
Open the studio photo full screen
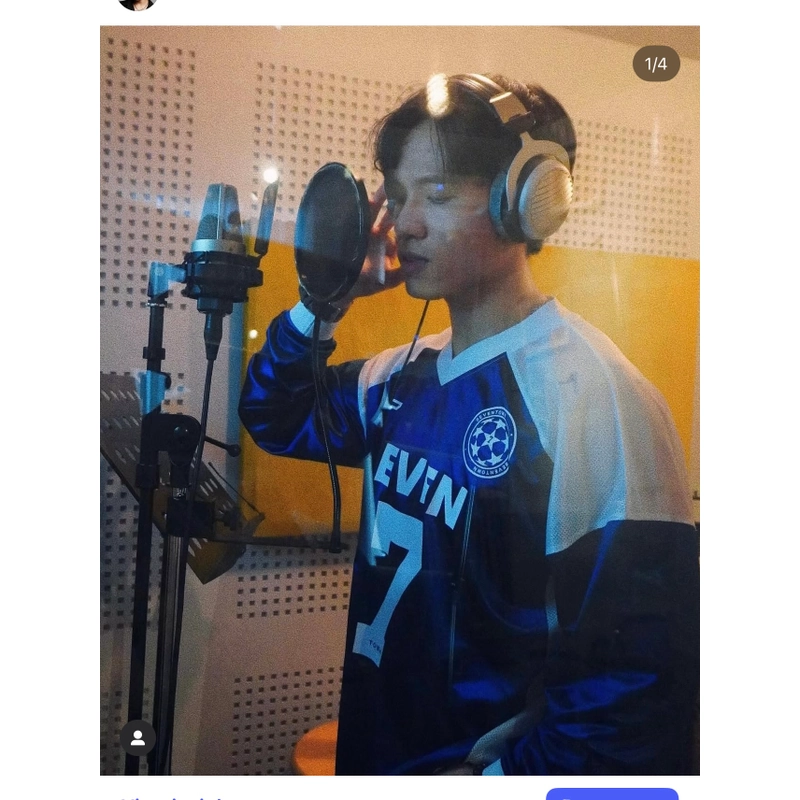[400, 400]
